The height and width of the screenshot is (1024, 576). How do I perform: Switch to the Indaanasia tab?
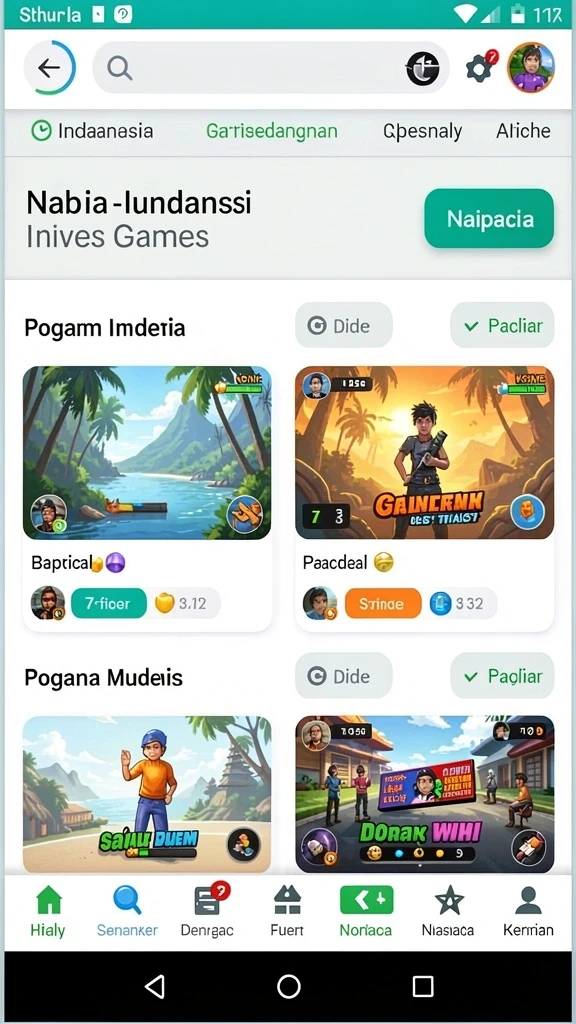[x=92, y=131]
